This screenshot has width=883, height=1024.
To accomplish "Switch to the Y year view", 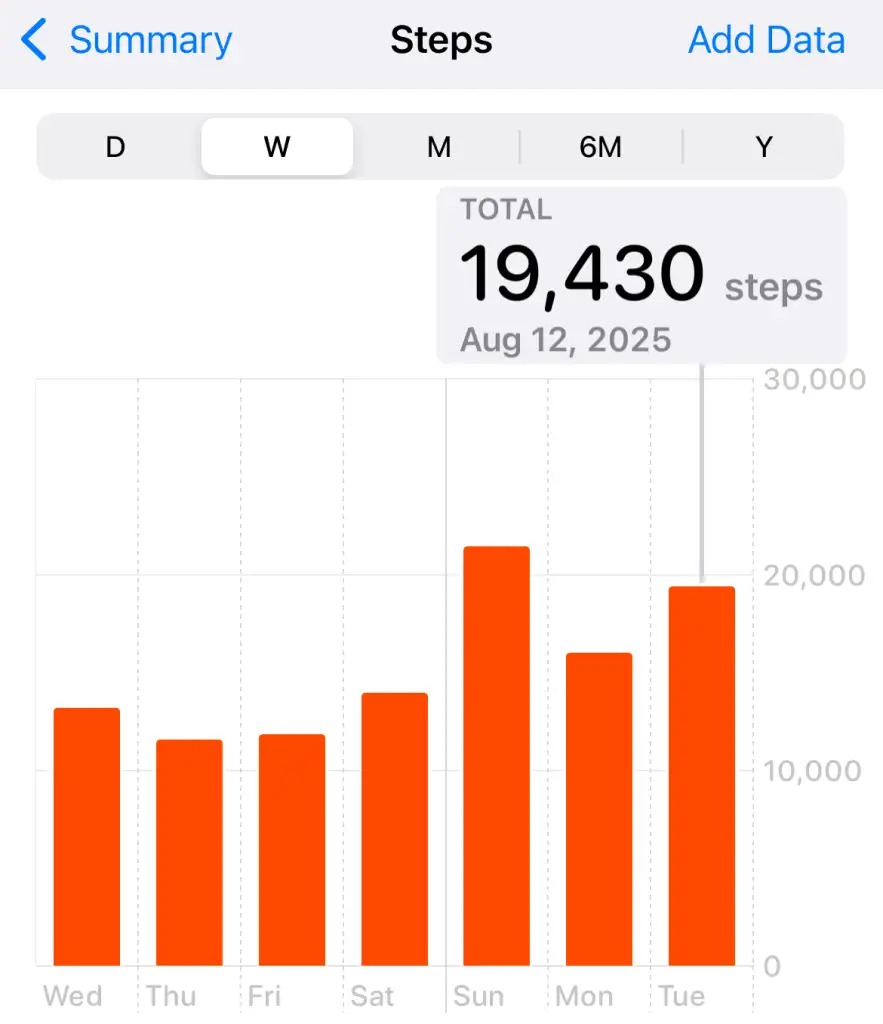I will [764, 147].
